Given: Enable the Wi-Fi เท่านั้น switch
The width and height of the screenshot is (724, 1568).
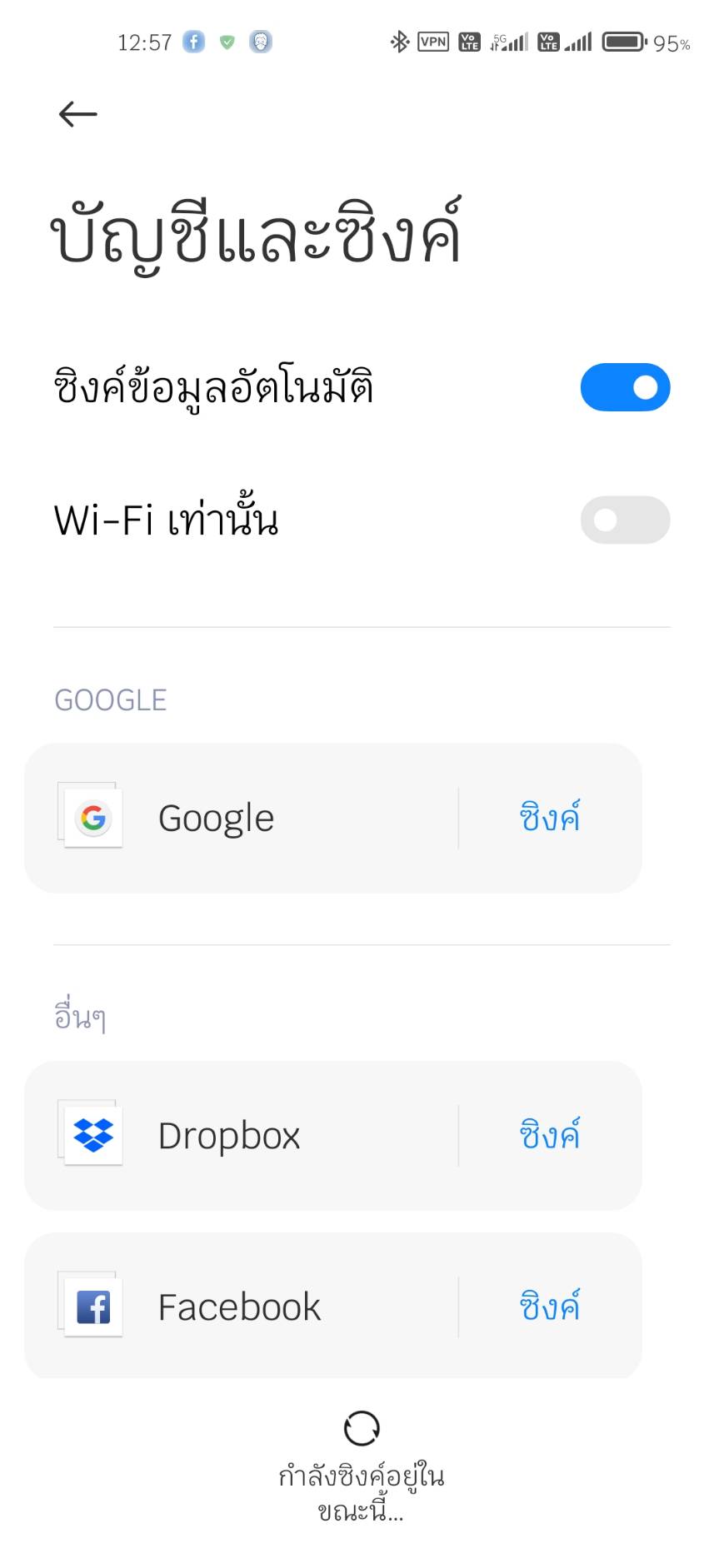Looking at the screenshot, I should pos(625,520).
